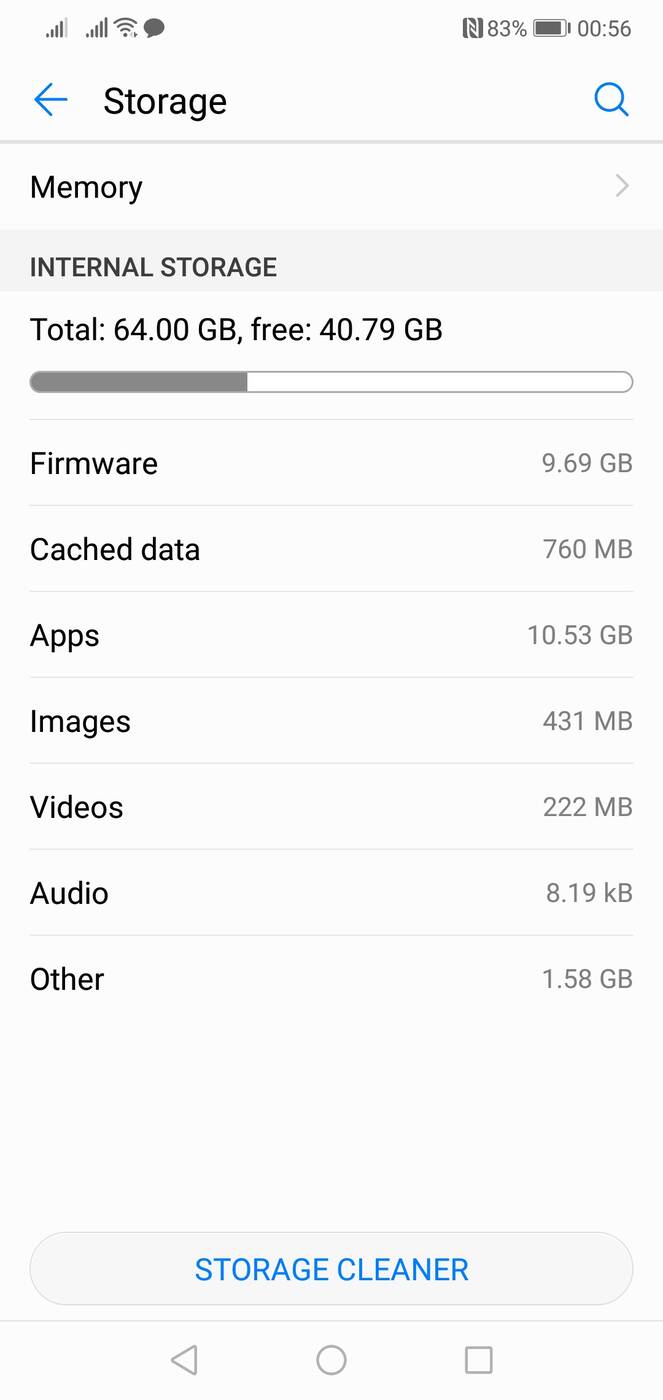Launch the Storage Cleaner
663x1400 pixels.
(x=331, y=1269)
